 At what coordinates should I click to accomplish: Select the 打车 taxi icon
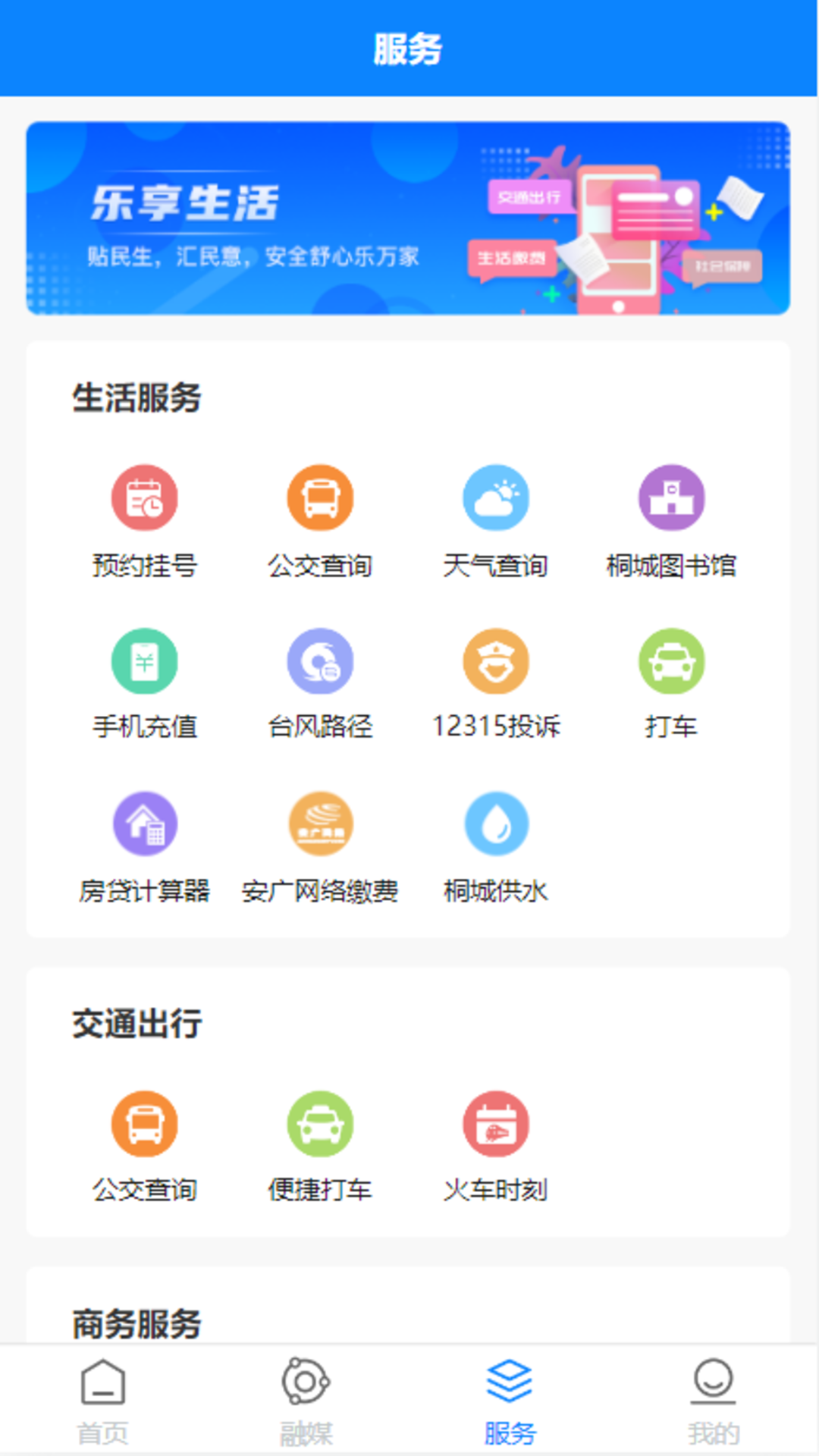[672, 661]
